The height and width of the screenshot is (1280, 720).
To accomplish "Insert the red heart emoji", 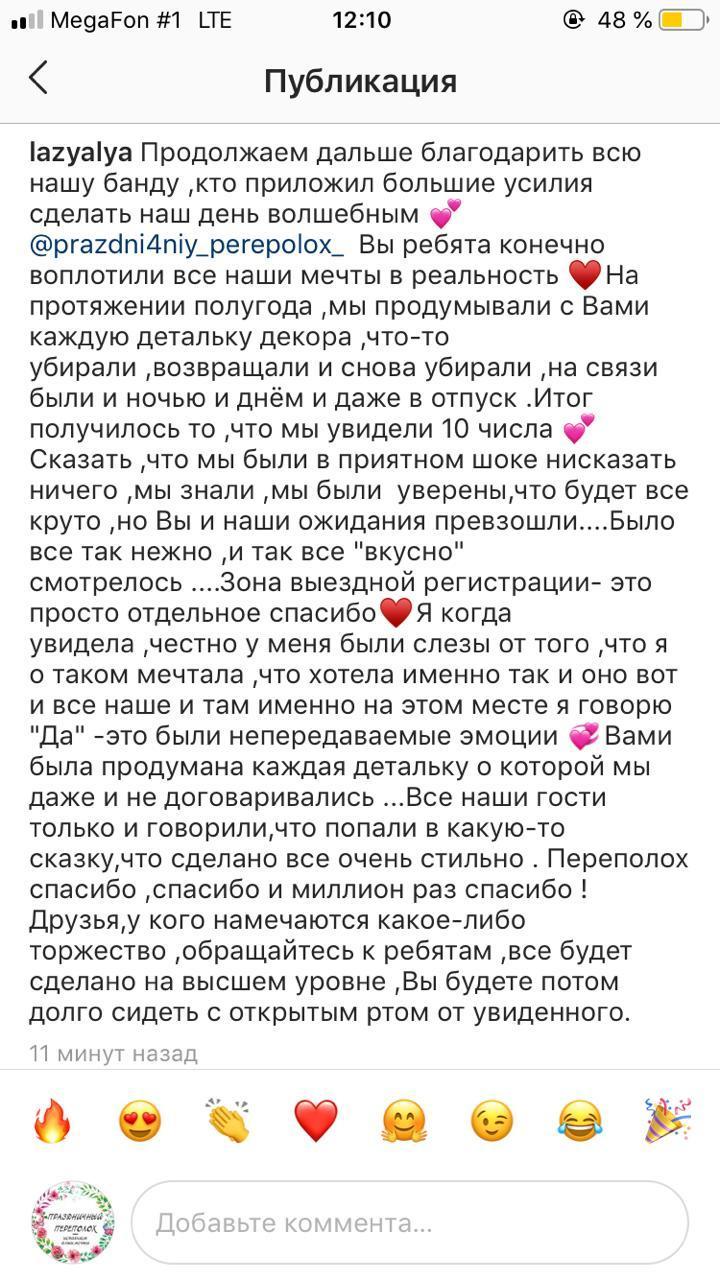I will [316, 1121].
